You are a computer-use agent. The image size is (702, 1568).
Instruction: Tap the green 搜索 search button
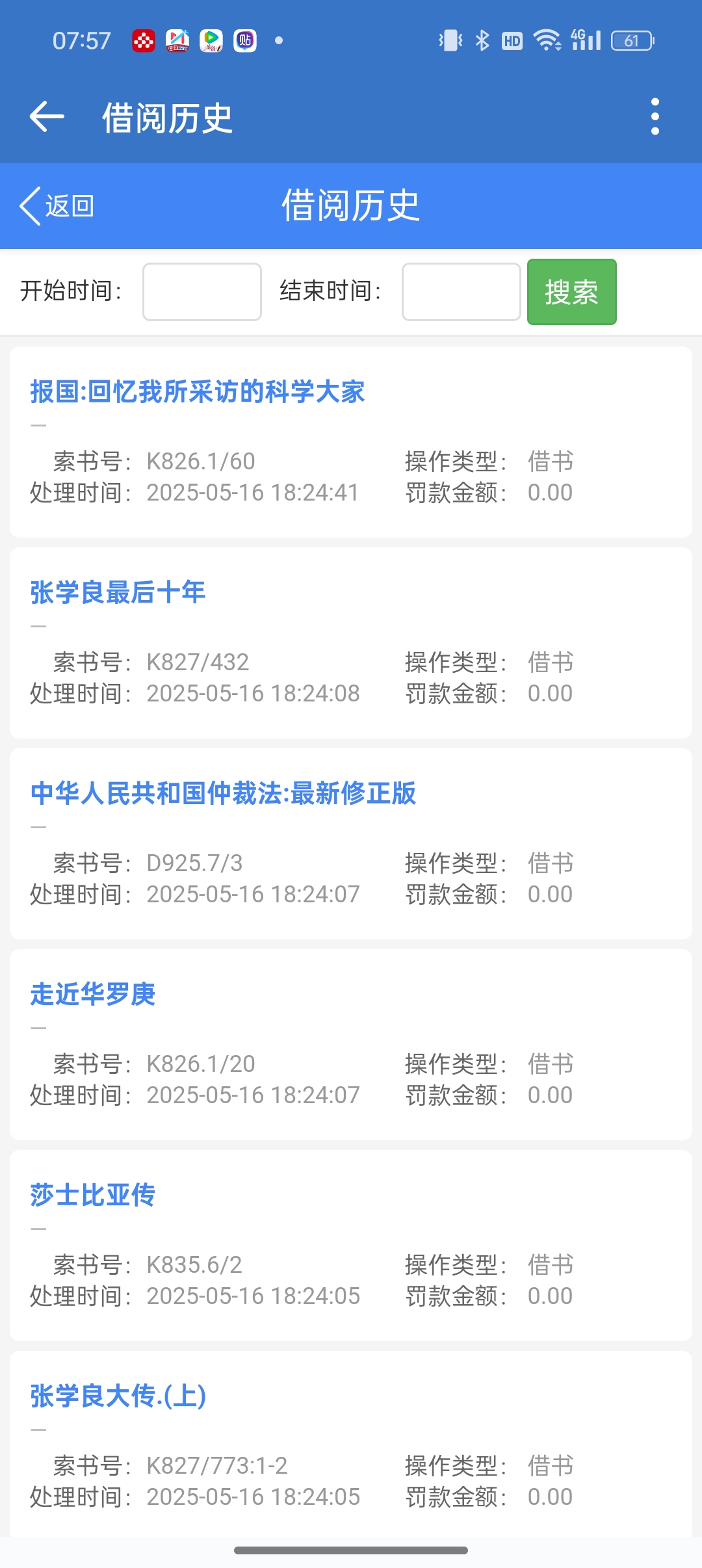pos(571,292)
